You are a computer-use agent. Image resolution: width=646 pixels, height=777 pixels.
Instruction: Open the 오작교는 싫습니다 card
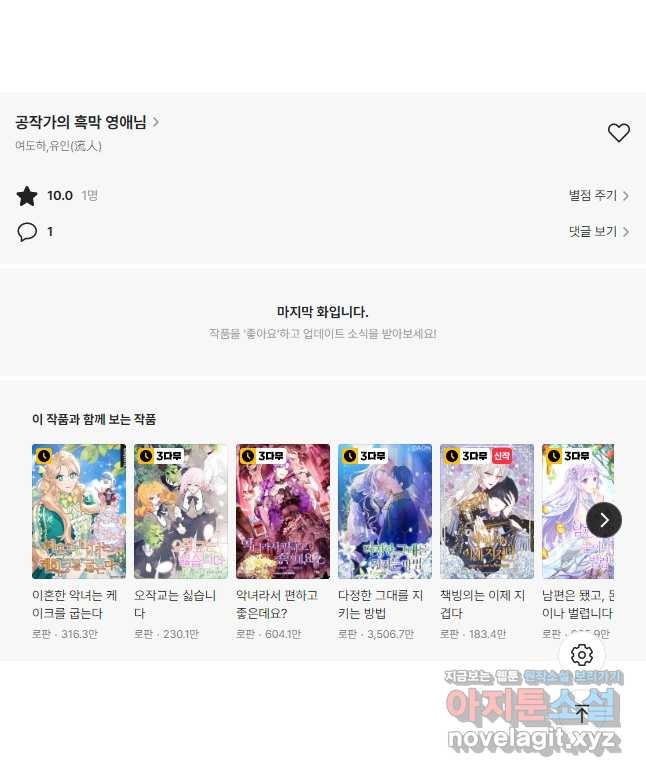point(181,511)
